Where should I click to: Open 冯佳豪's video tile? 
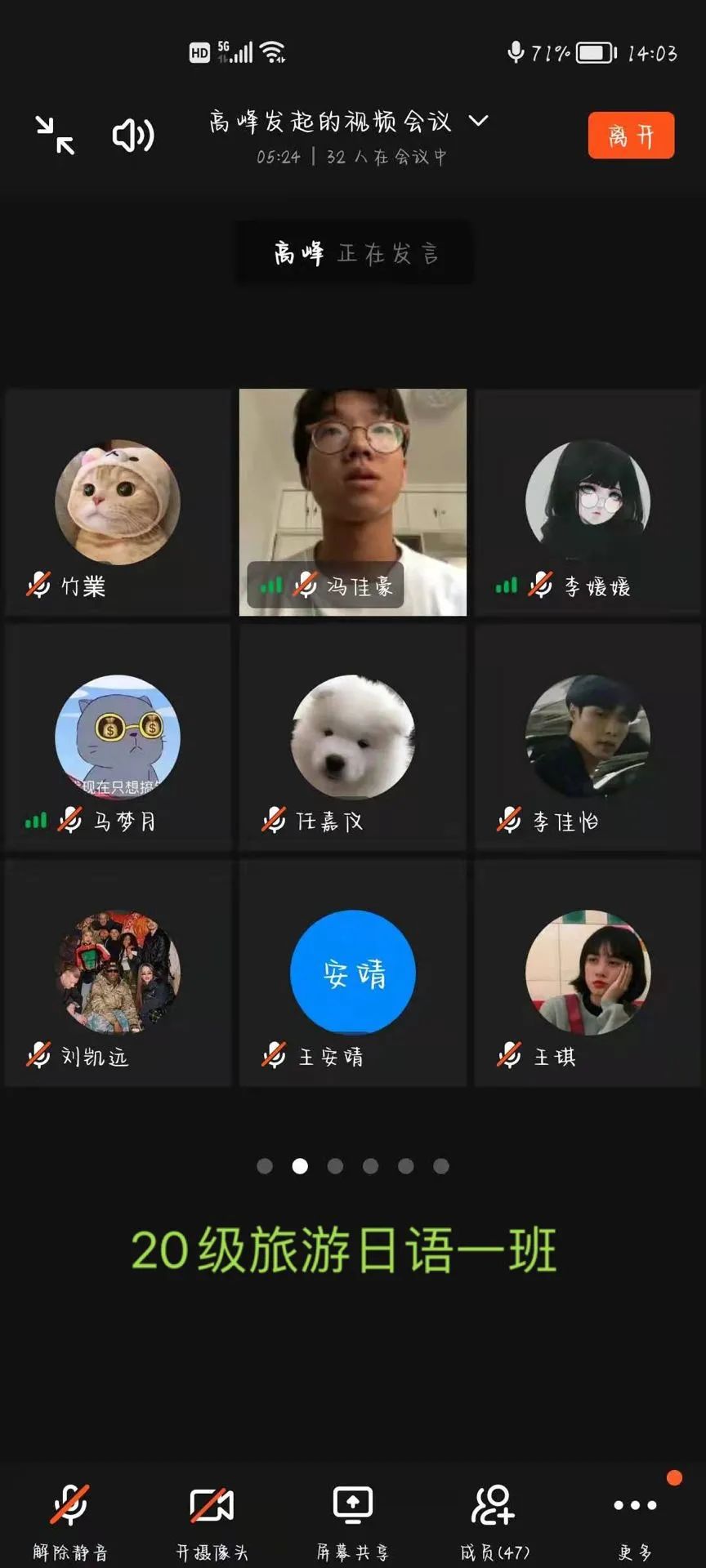(x=352, y=501)
